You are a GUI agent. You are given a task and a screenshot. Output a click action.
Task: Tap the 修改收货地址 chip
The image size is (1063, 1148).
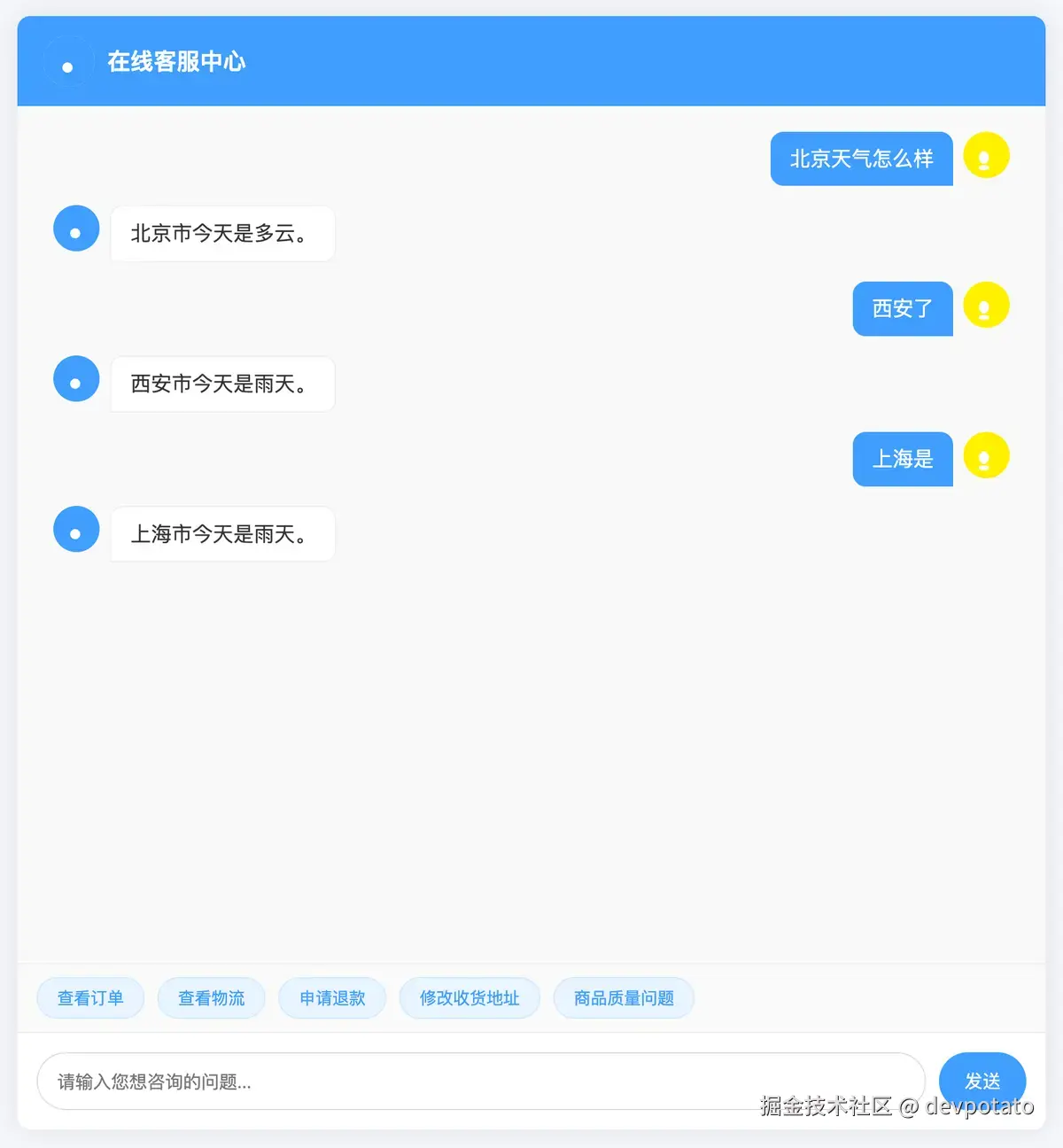tap(469, 998)
